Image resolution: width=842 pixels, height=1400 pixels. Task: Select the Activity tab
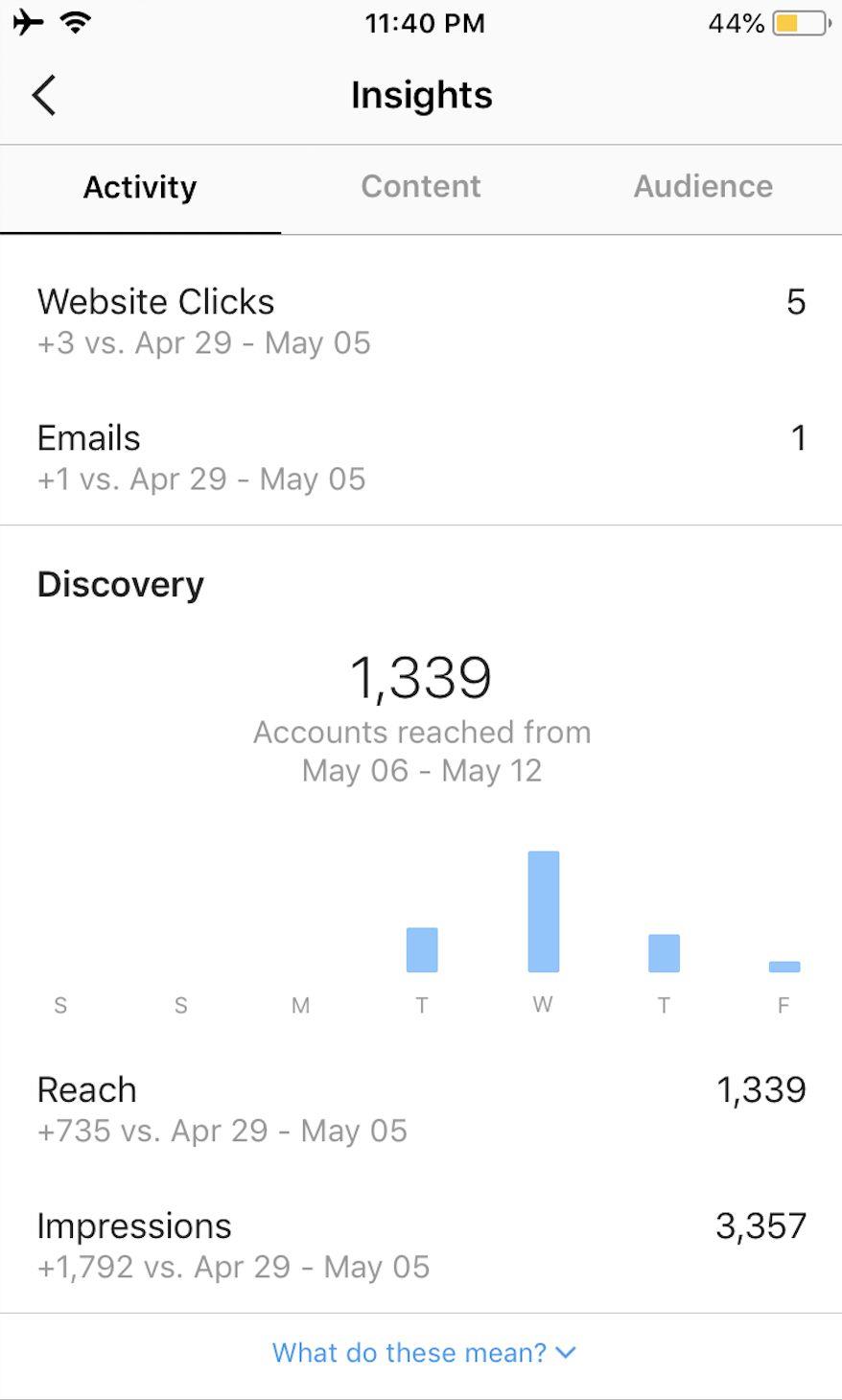pos(140,187)
